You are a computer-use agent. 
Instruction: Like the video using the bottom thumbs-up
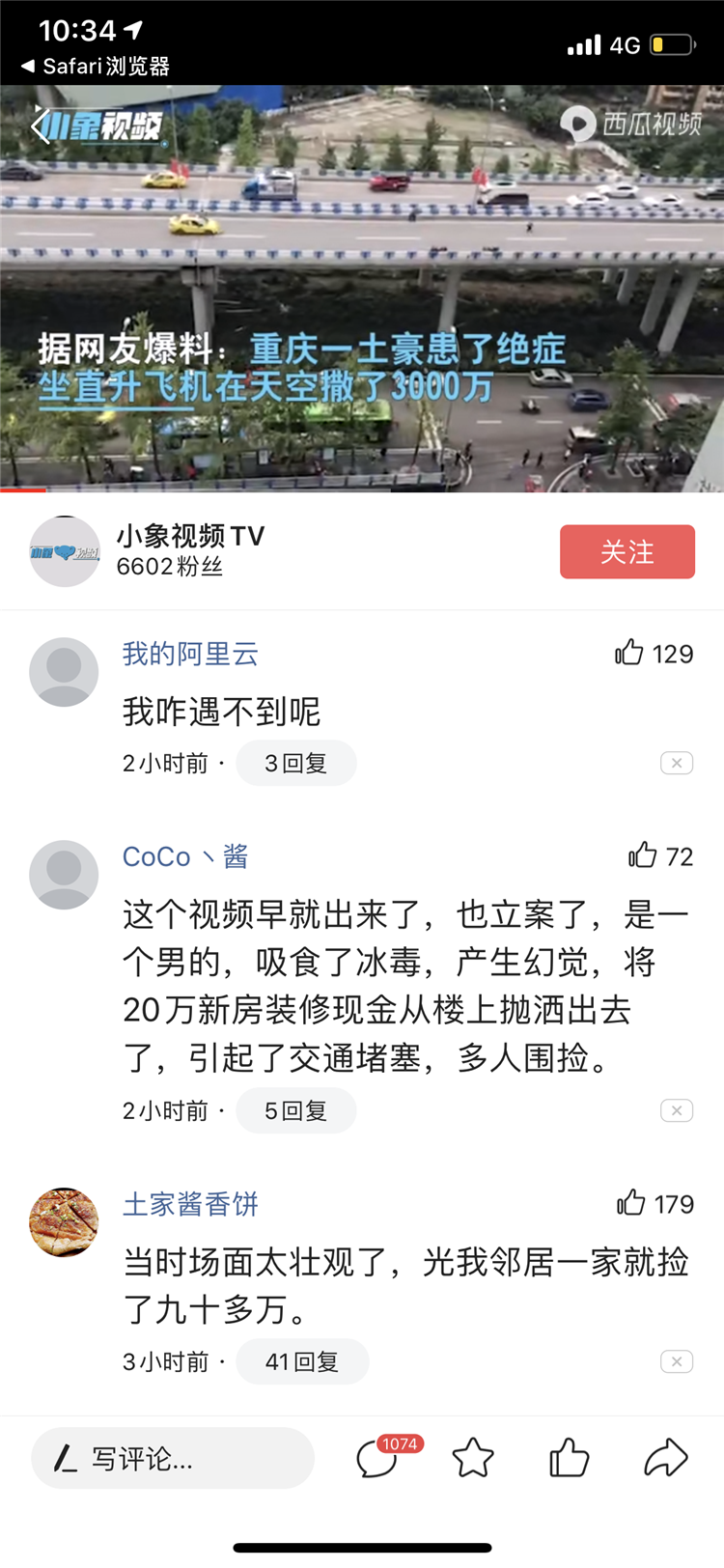[569, 1458]
